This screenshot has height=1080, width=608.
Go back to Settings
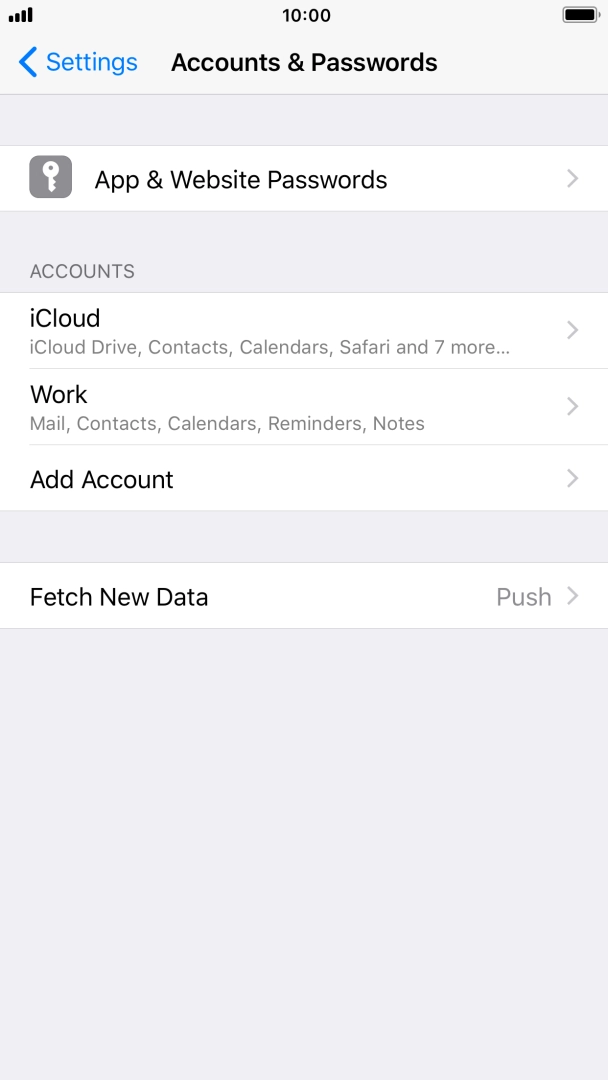coord(78,62)
